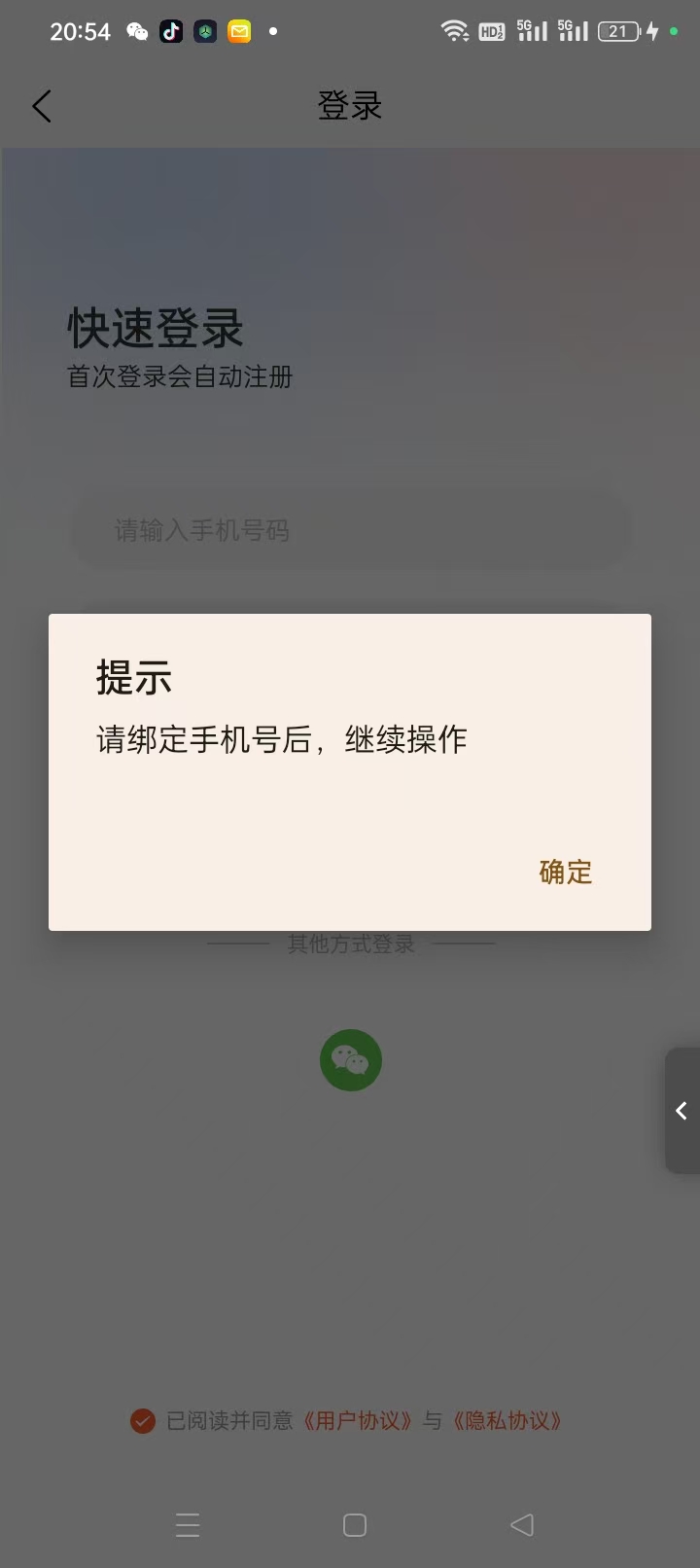Go back using the top-left arrow
This screenshot has width=700, height=1568.
[x=41, y=106]
